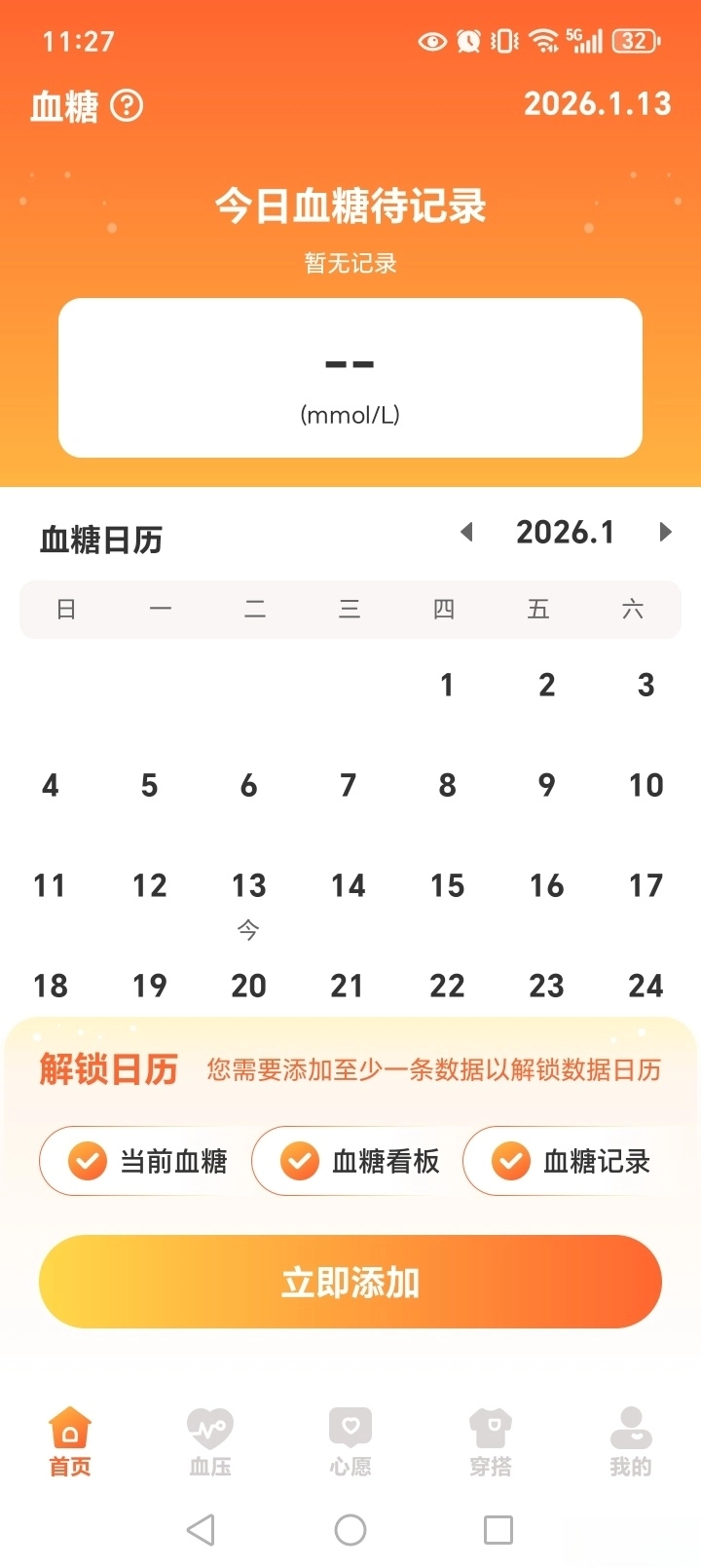This screenshot has width=701, height=1568.
Task: Open the 2026.1 month selector
Action: (566, 532)
